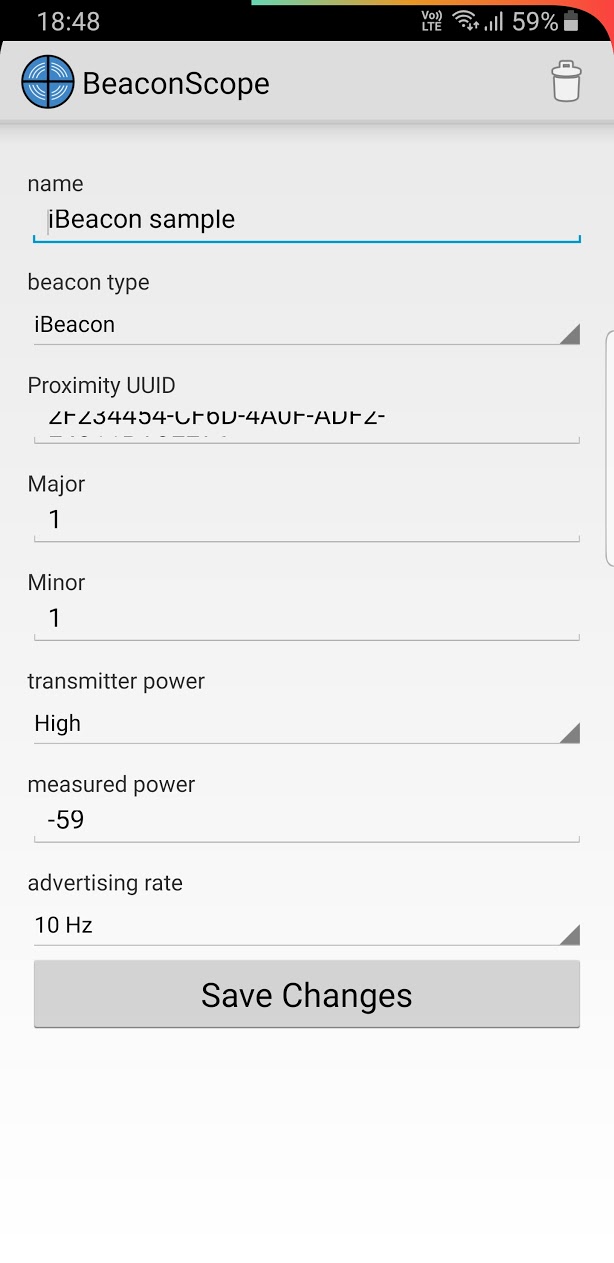The height and width of the screenshot is (1263, 614).
Task: Edit the name text field
Action: 306,220
